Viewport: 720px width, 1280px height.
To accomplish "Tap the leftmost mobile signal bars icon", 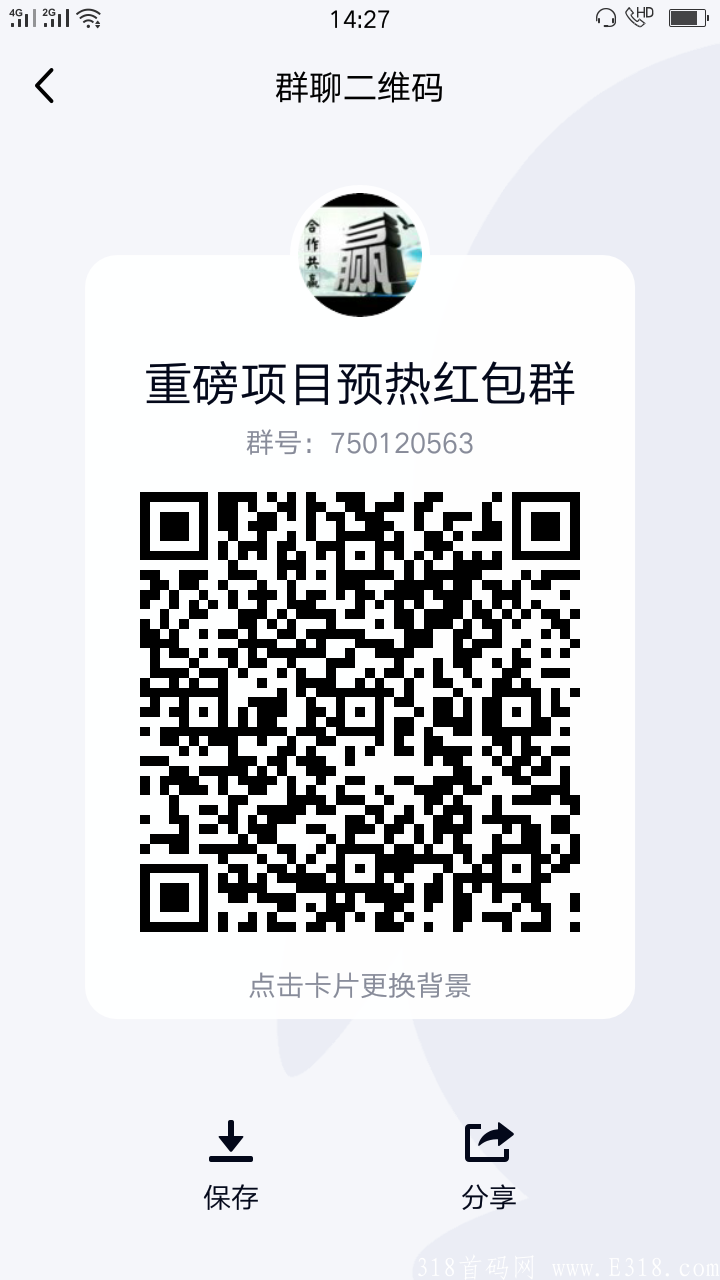I will (x=20, y=19).
